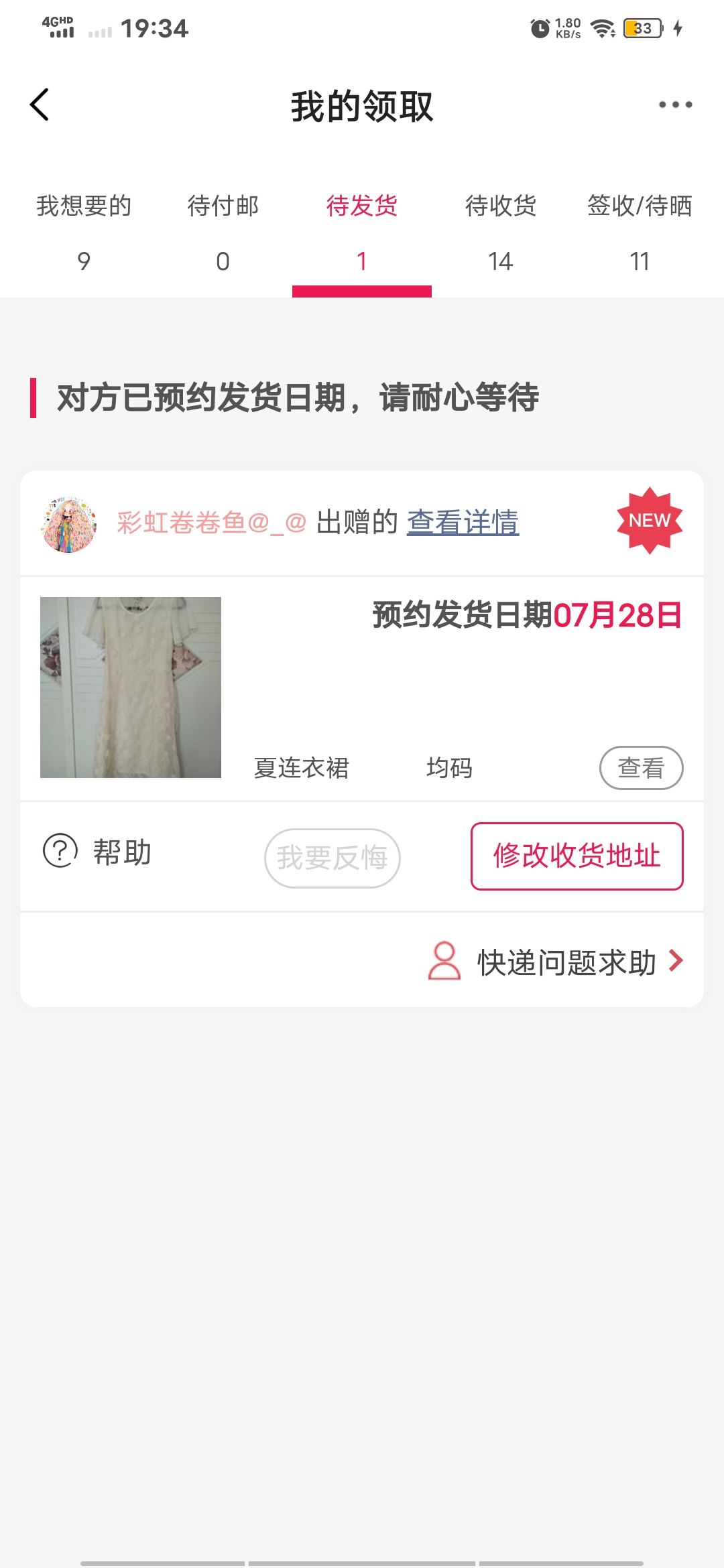Open the 签收/待晒 tab
This screenshot has width=724, height=1568.
click(x=640, y=233)
